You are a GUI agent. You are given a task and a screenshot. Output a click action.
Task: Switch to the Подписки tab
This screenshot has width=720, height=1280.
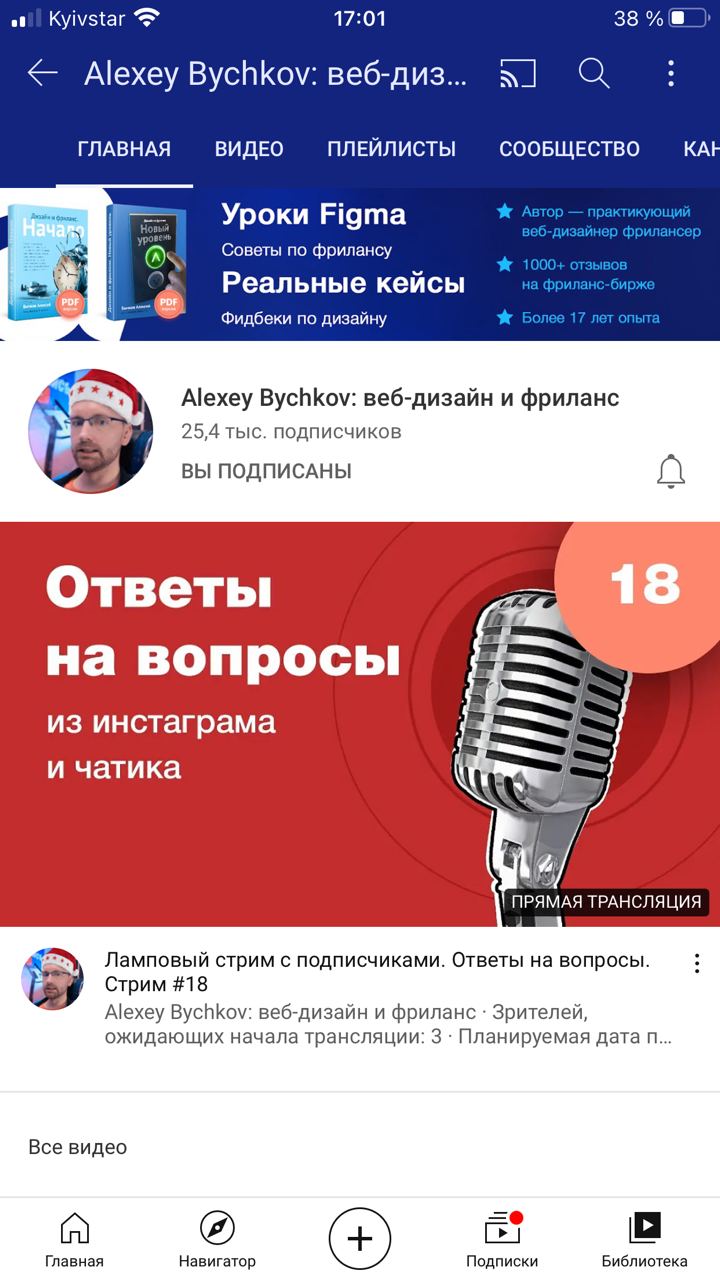coord(502,1238)
